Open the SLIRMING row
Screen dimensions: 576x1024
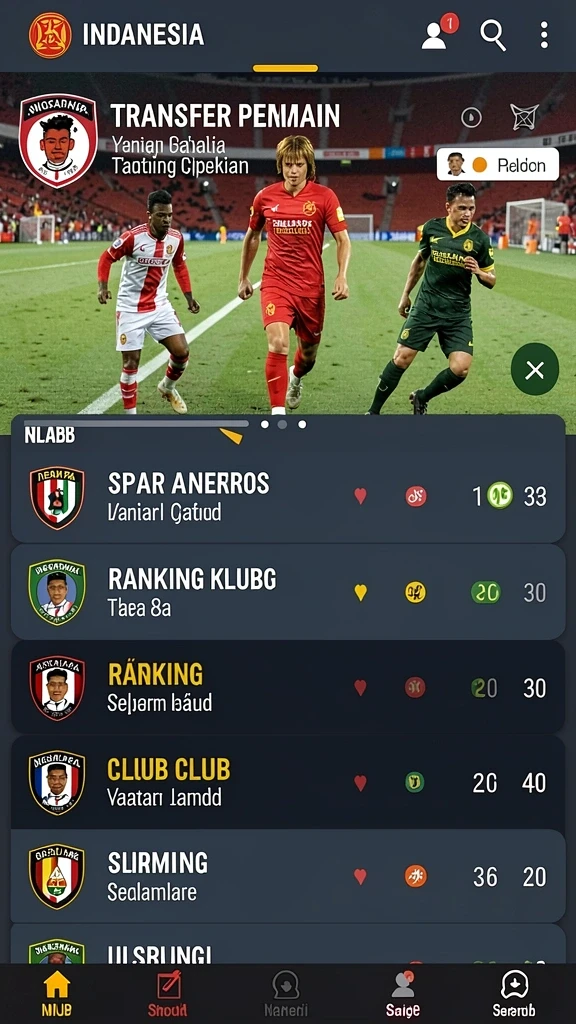click(288, 876)
